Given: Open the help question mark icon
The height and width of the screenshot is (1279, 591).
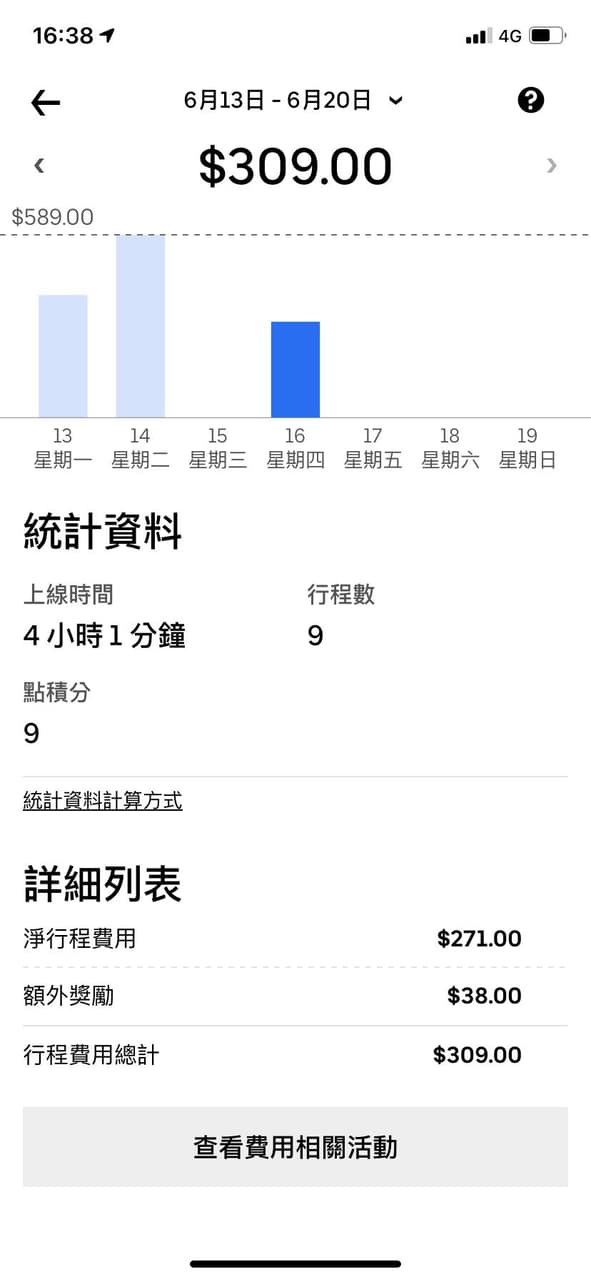Looking at the screenshot, I should [531, 100].
